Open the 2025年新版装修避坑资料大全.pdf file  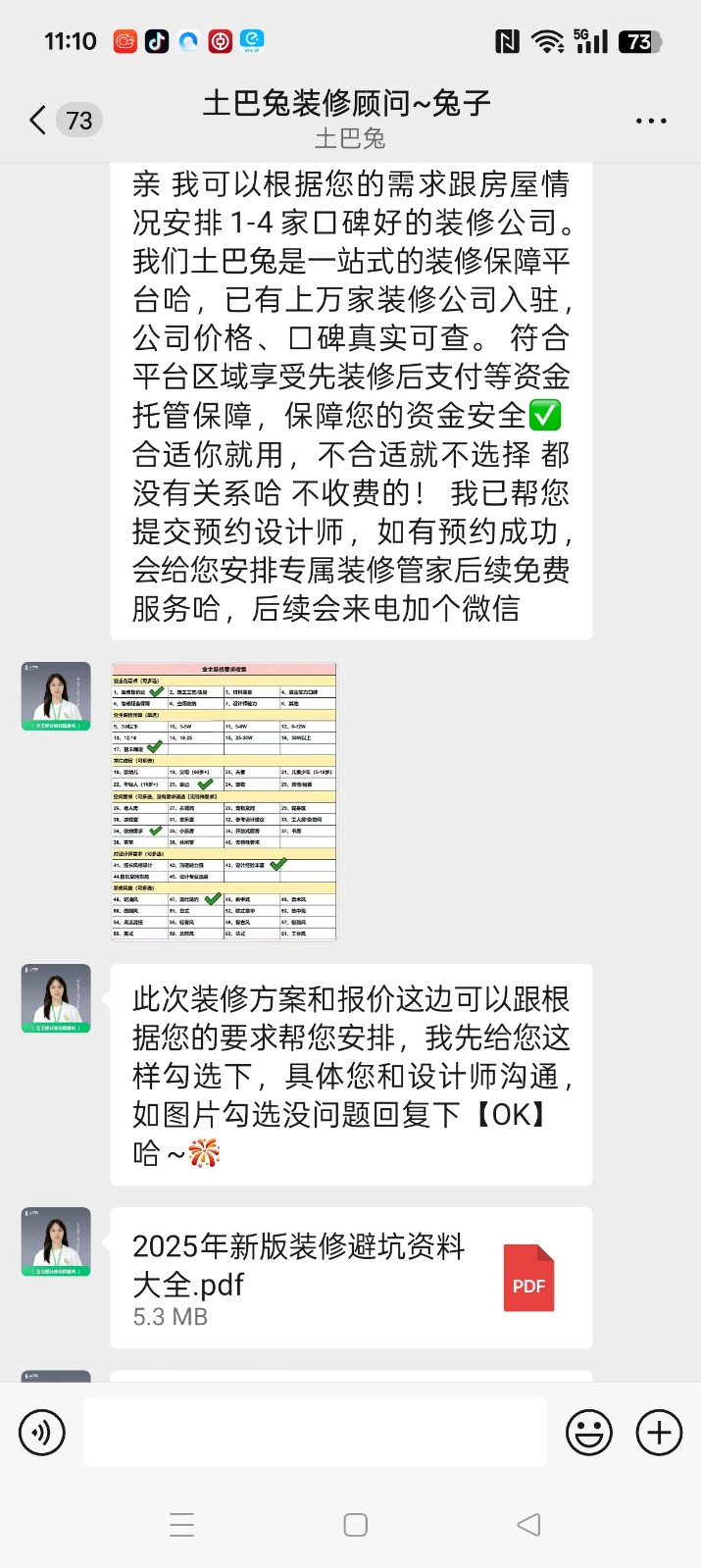click(351, 1278)
